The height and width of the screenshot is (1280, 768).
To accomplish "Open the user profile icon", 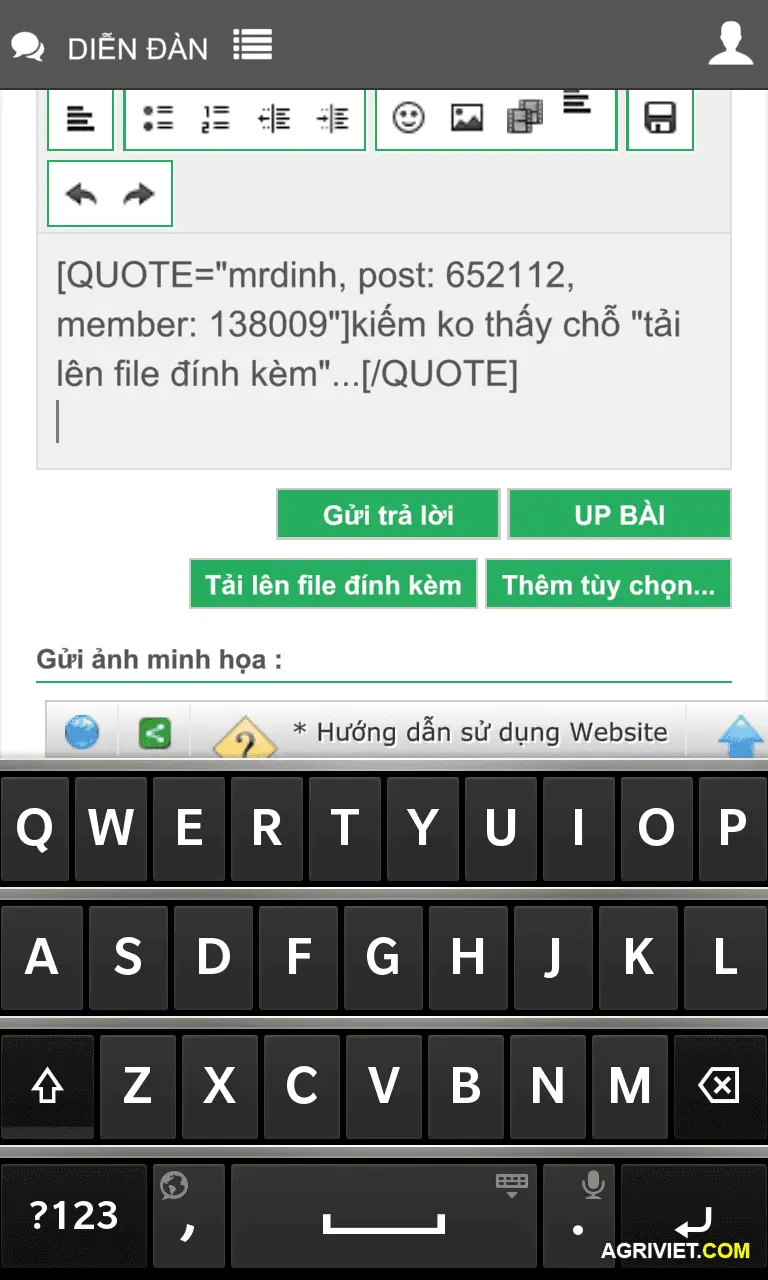I will [x=730, y=46].
